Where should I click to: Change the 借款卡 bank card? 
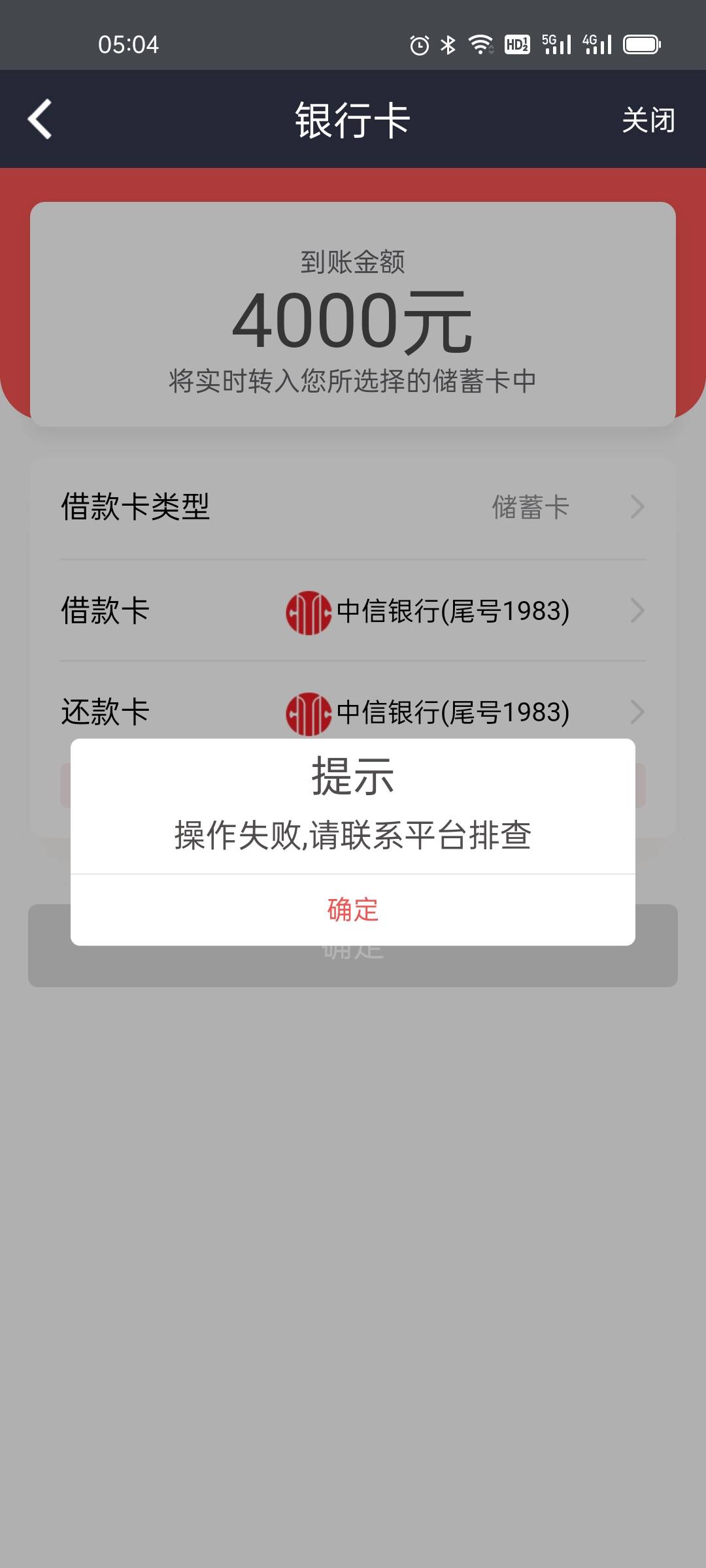353,611
